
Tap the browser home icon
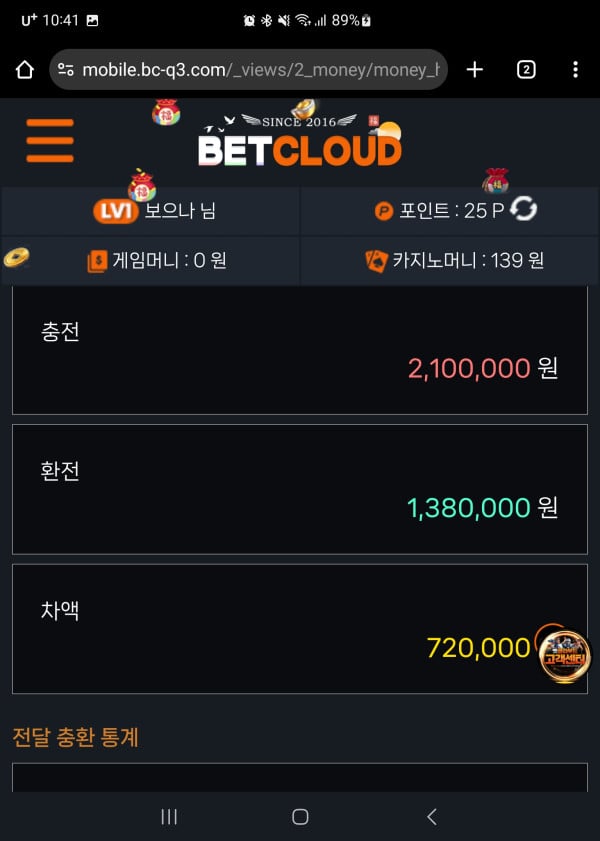25,69
